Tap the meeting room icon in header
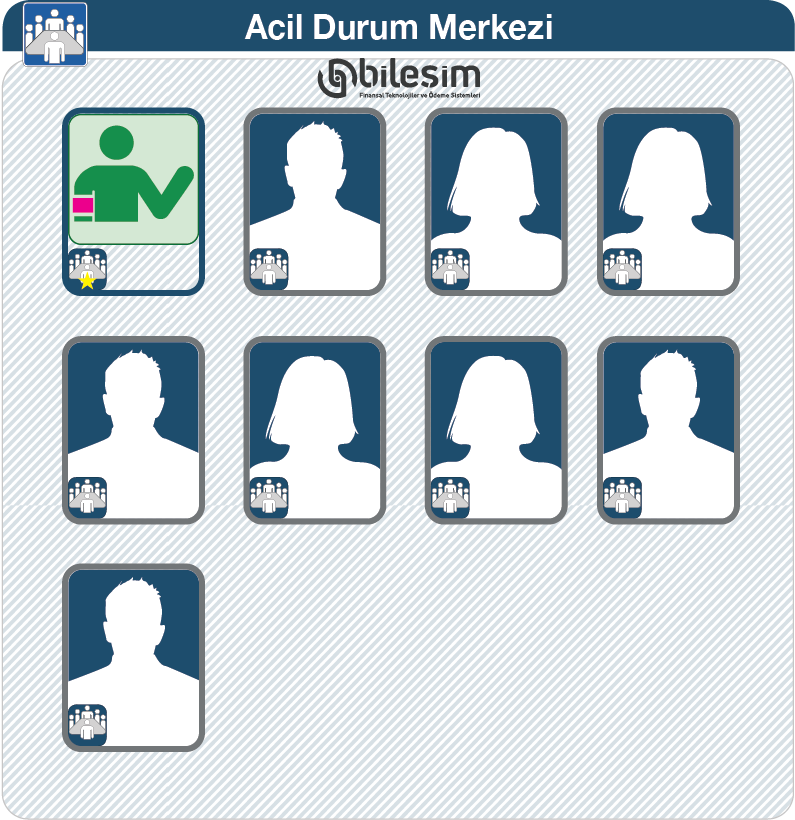Viewport: 795px width, 820px height. click(x=54, y=34)
